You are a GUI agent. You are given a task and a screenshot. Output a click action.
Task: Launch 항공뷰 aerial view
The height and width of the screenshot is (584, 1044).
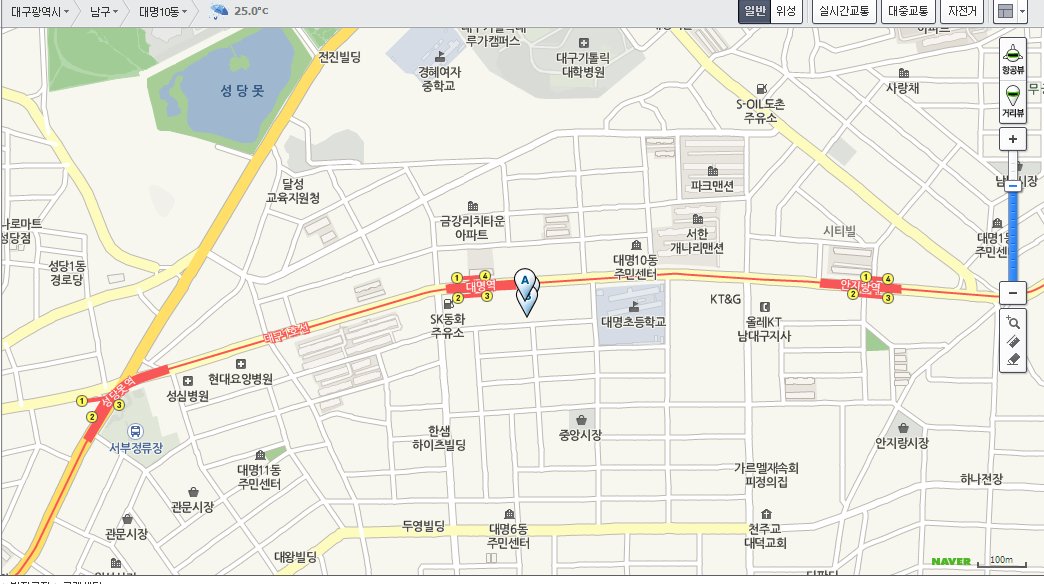[1013, 58]
